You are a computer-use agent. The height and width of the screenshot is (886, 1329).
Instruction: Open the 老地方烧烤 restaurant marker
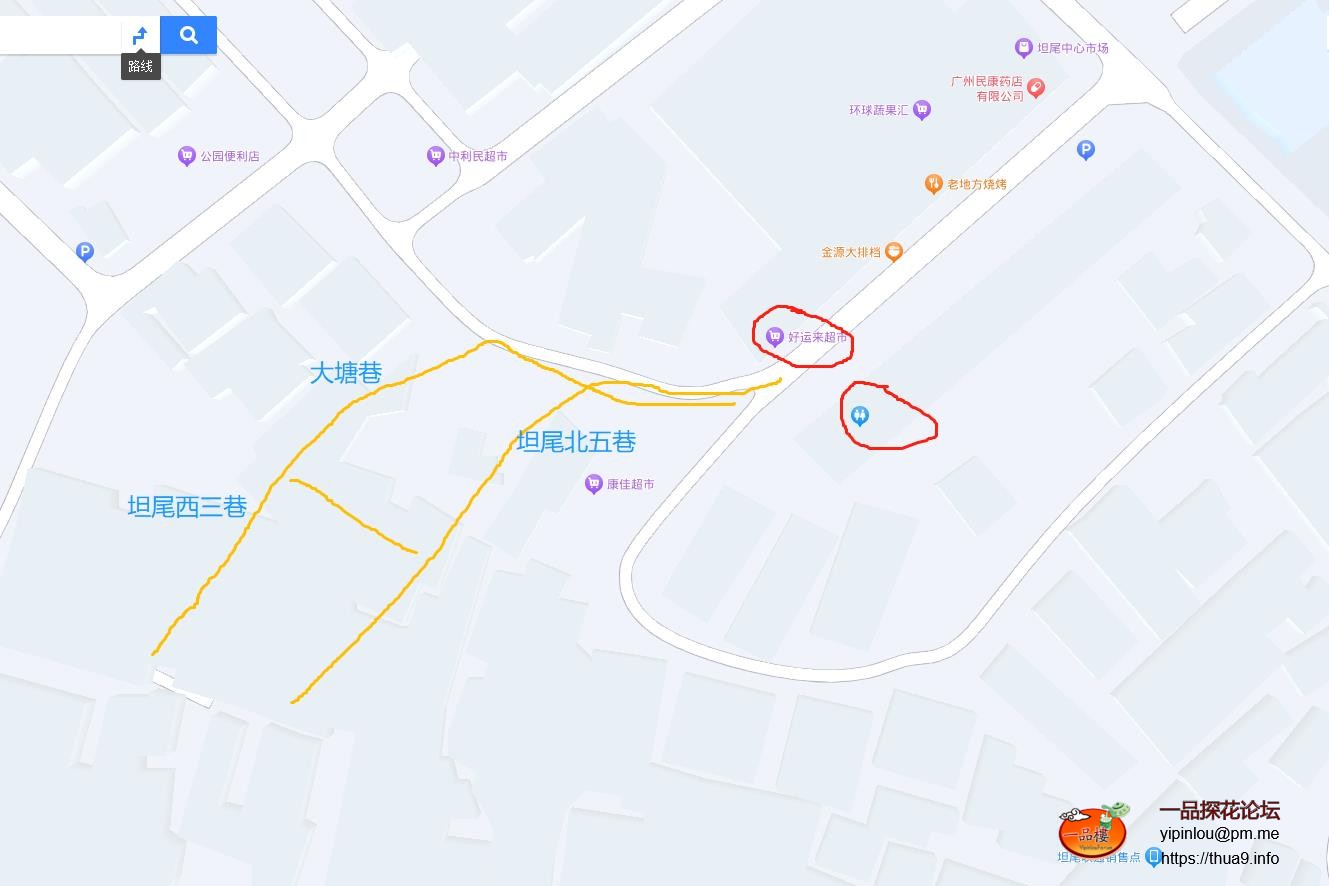[x=933, y=184]
